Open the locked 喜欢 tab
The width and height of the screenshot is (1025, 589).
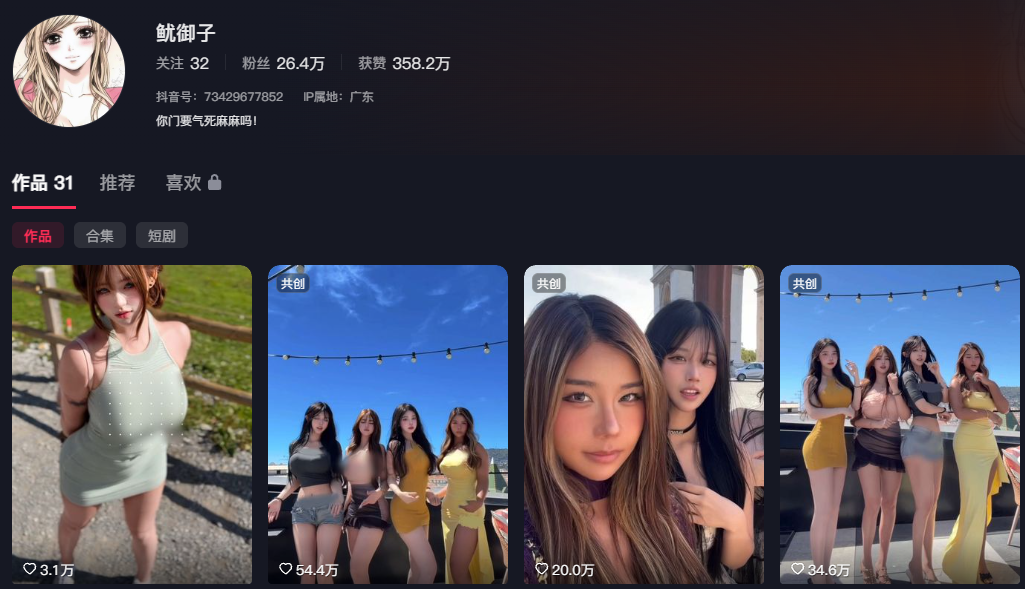[x=193, y=183]
